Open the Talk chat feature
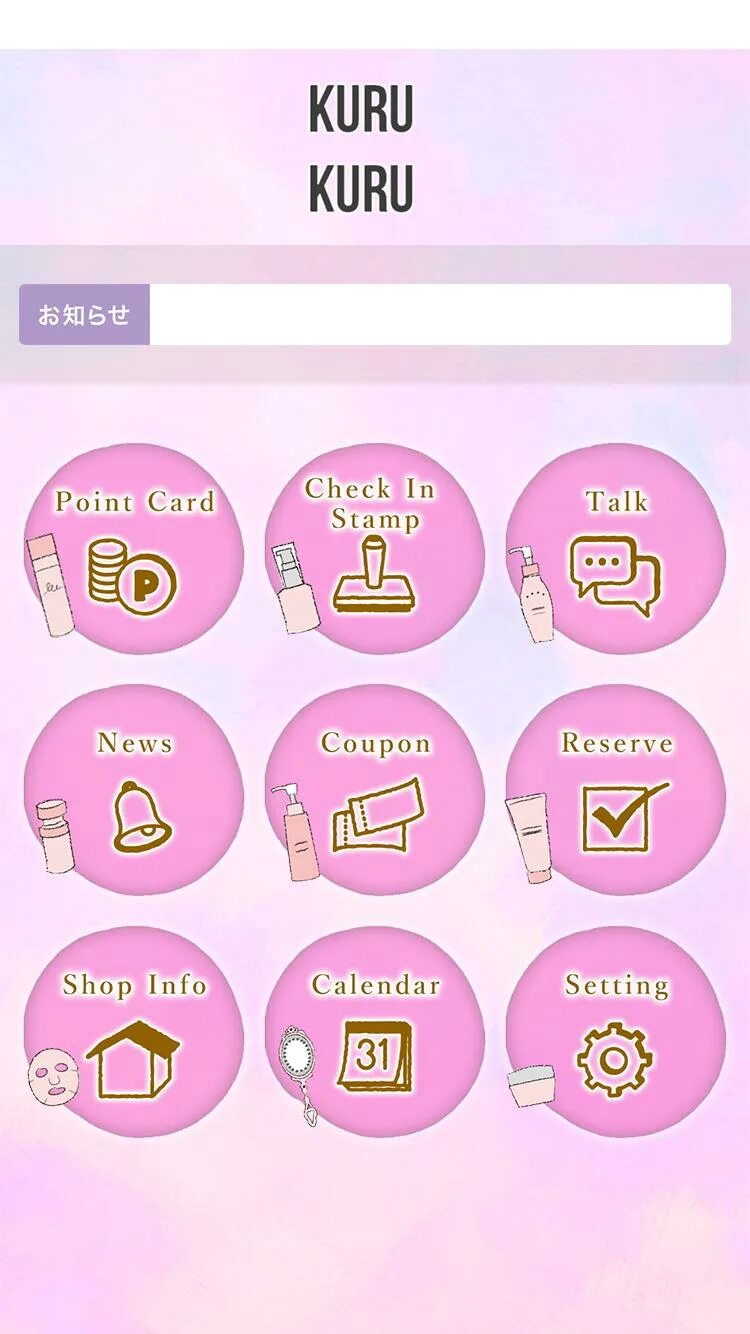Viewport: 750px width, 1334px height. click(615, 549)
